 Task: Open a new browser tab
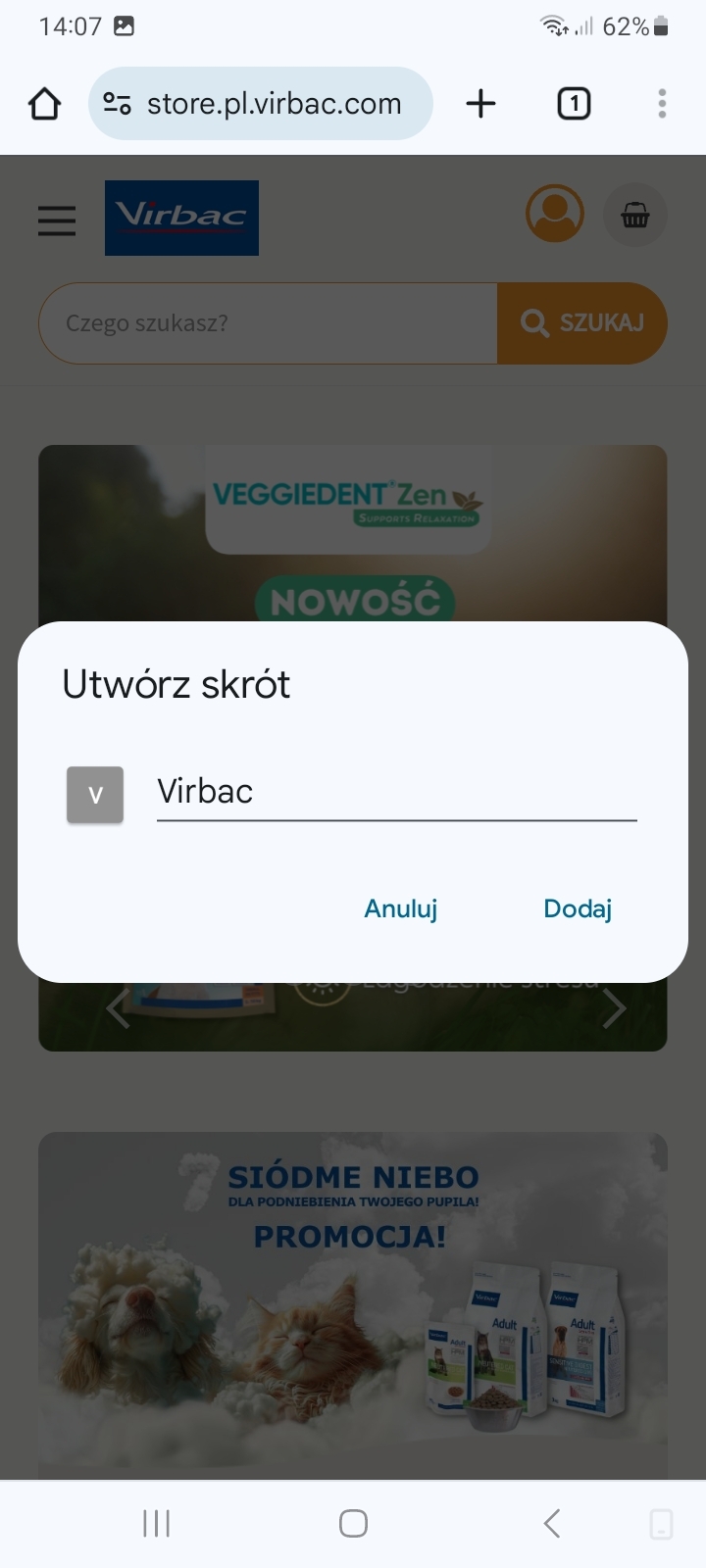coord(480,104)
